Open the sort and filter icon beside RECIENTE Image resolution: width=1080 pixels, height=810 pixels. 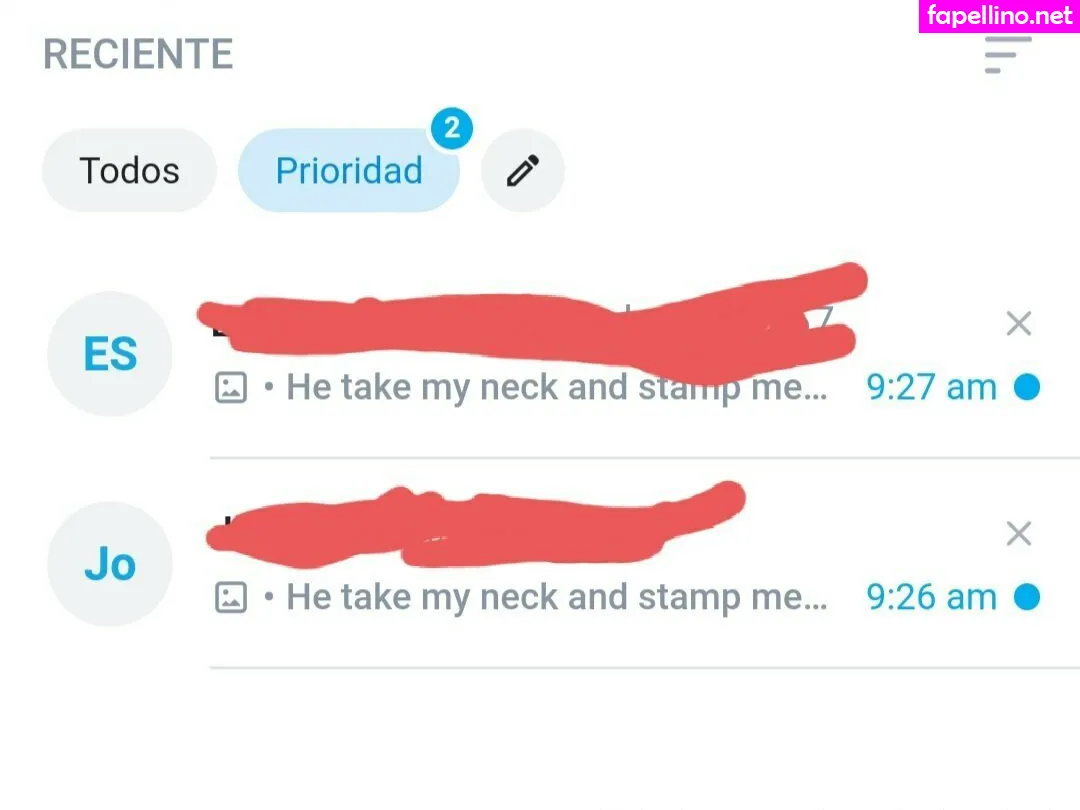click(1007, 55)
